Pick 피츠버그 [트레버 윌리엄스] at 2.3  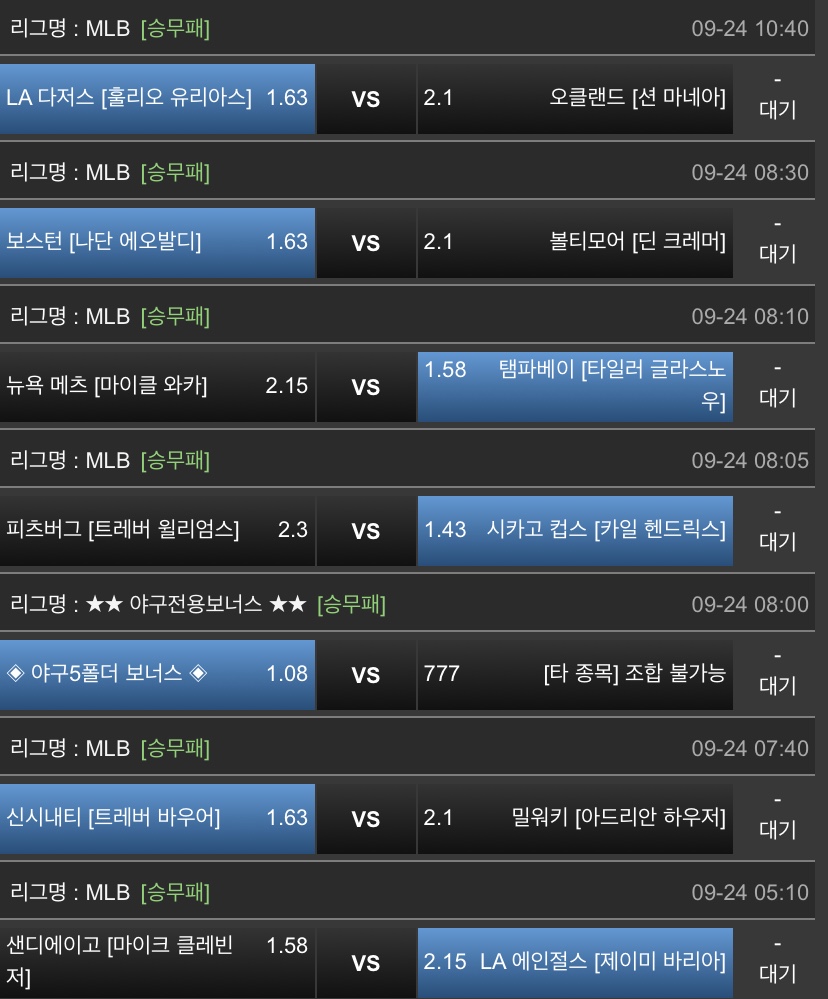[157, 530]
